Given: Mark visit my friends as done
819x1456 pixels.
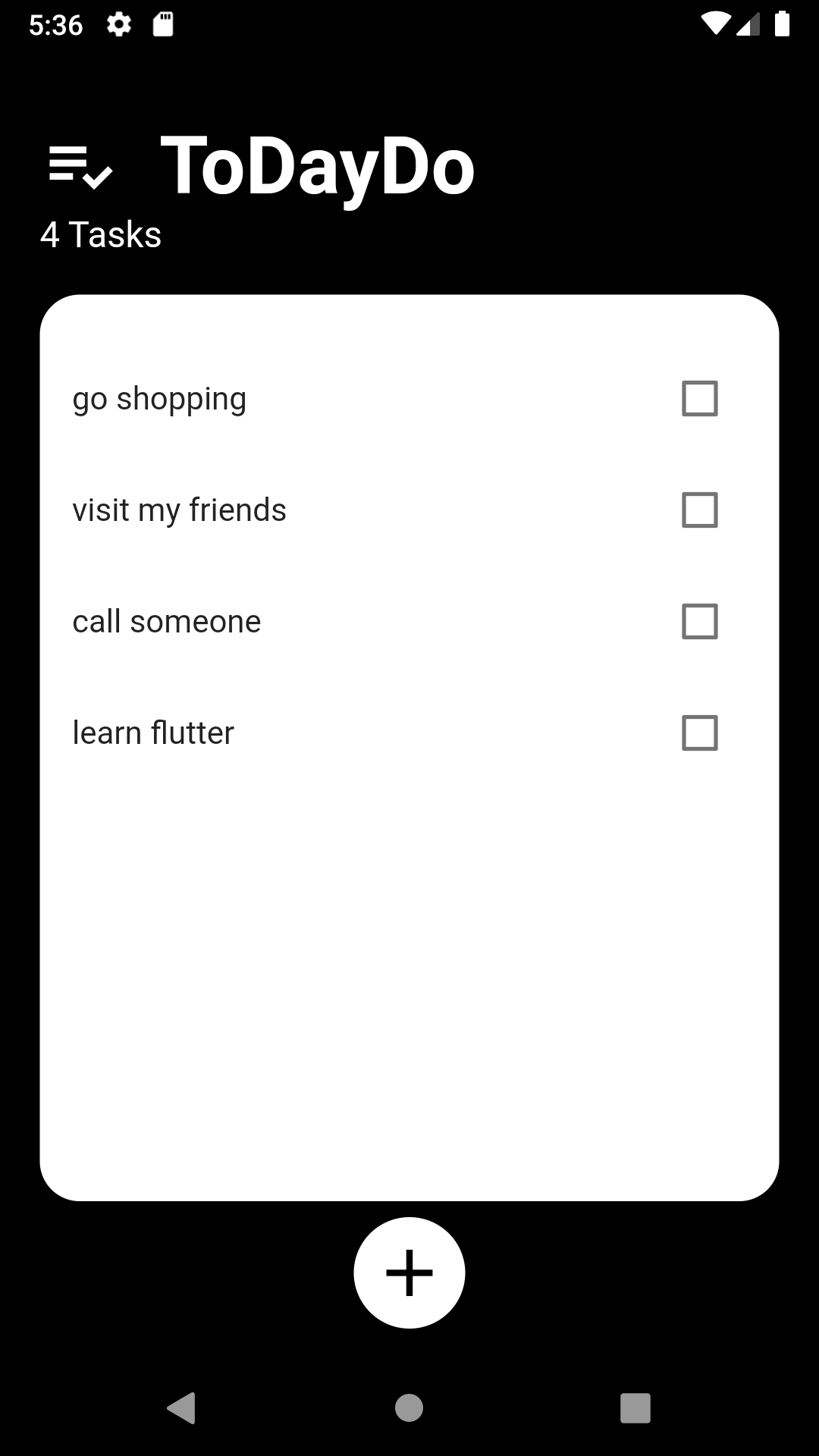Looking at the screenshot, I should [x=699, y=510].
